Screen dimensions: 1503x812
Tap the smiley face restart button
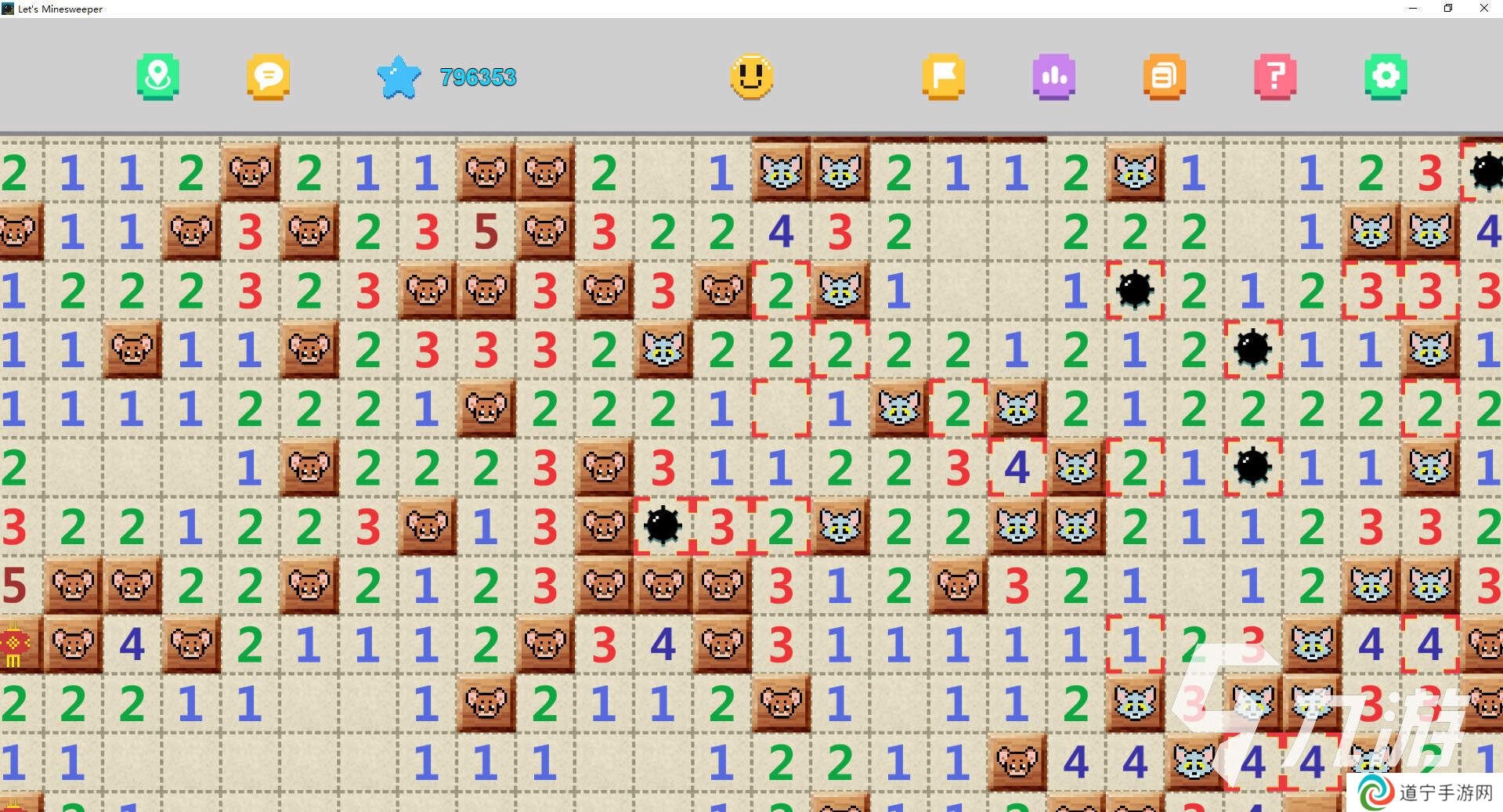(751, 77)
